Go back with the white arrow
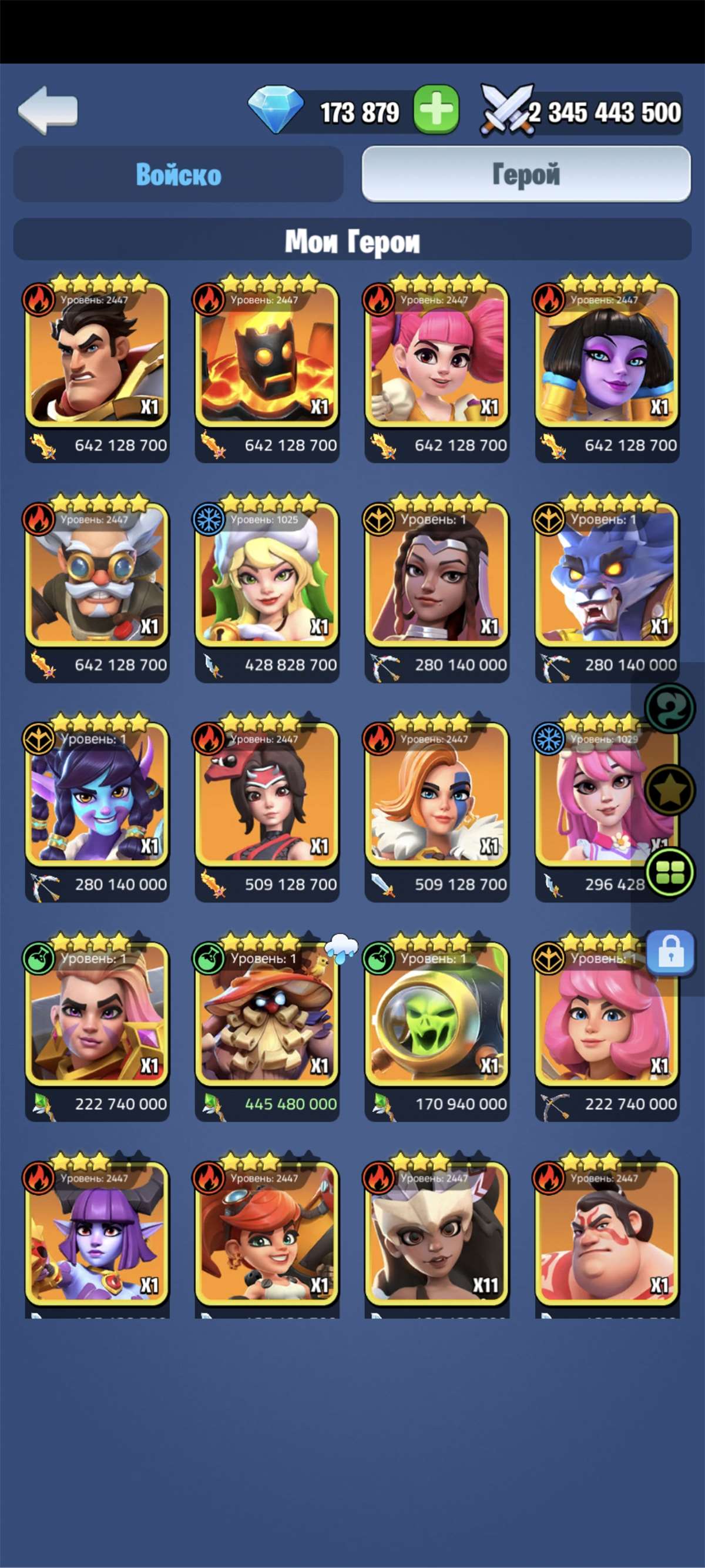 48,110
